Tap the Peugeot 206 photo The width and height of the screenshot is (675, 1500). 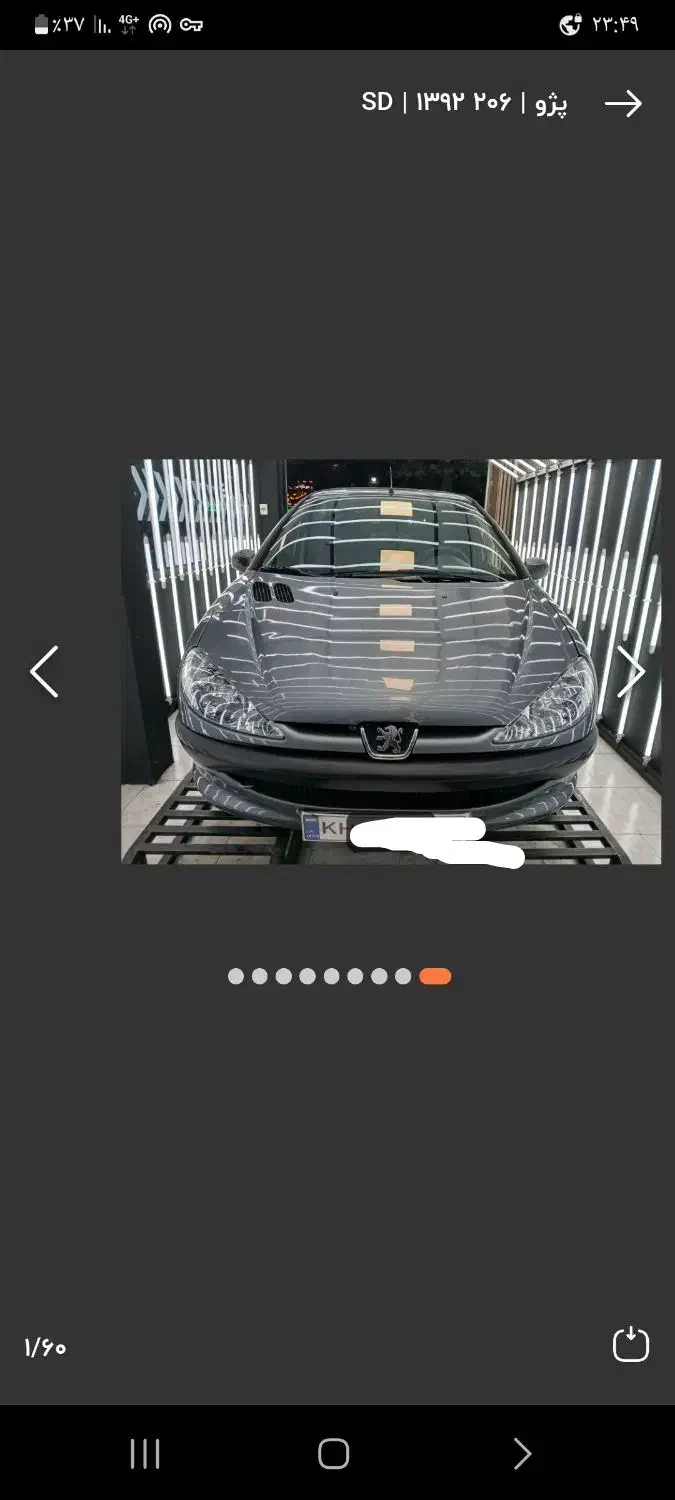(x=390, y=660)
